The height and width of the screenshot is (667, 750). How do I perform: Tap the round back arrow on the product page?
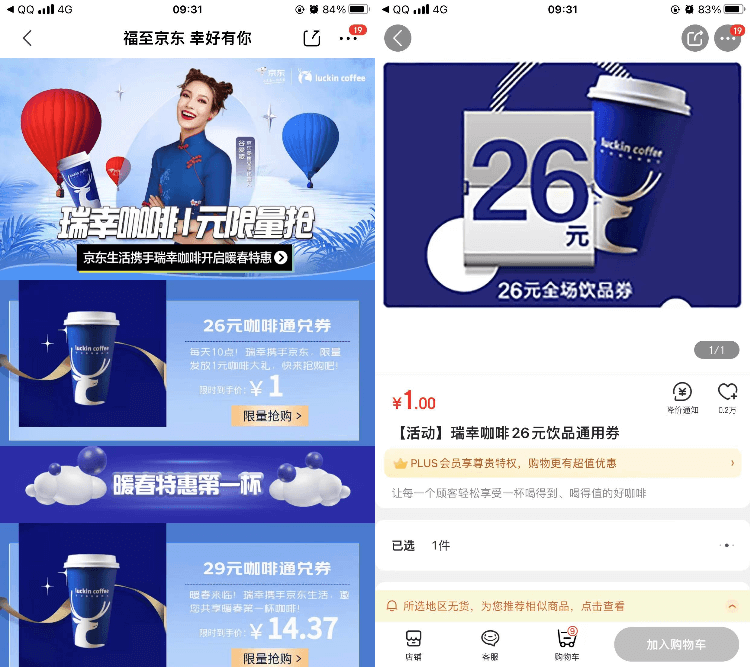click(x=398, y=39)
